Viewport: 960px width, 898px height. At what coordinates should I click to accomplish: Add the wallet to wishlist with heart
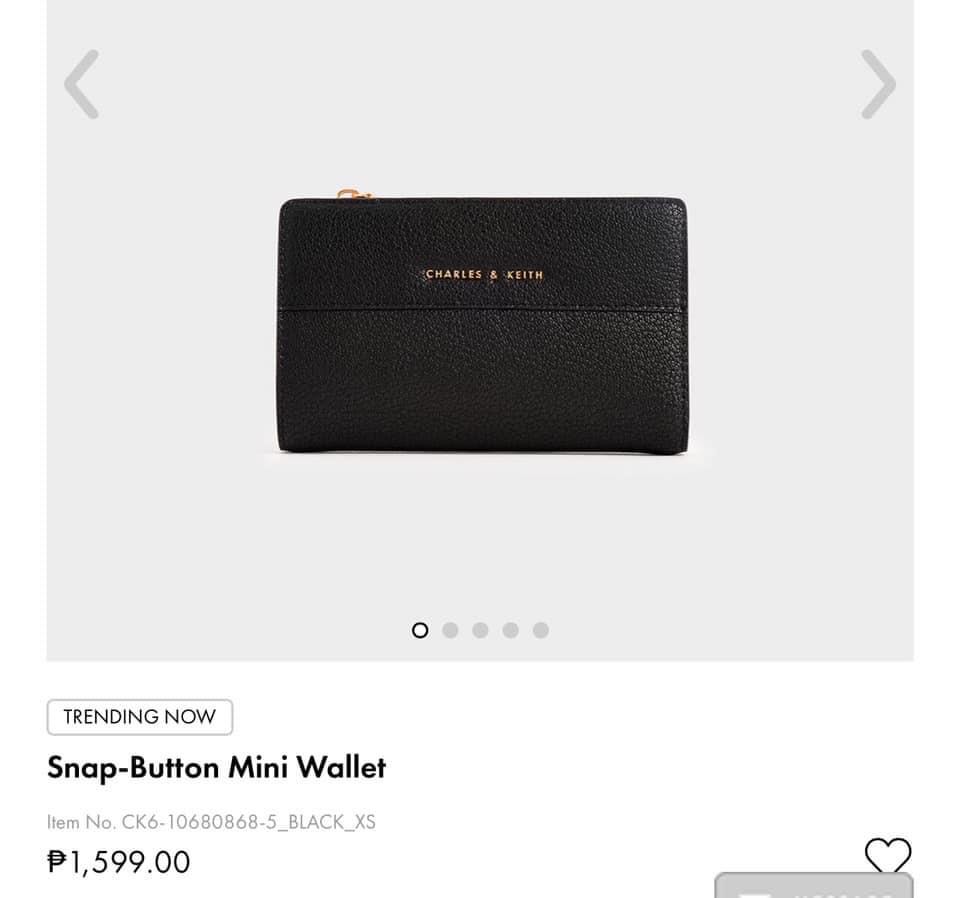pos(887,855)
